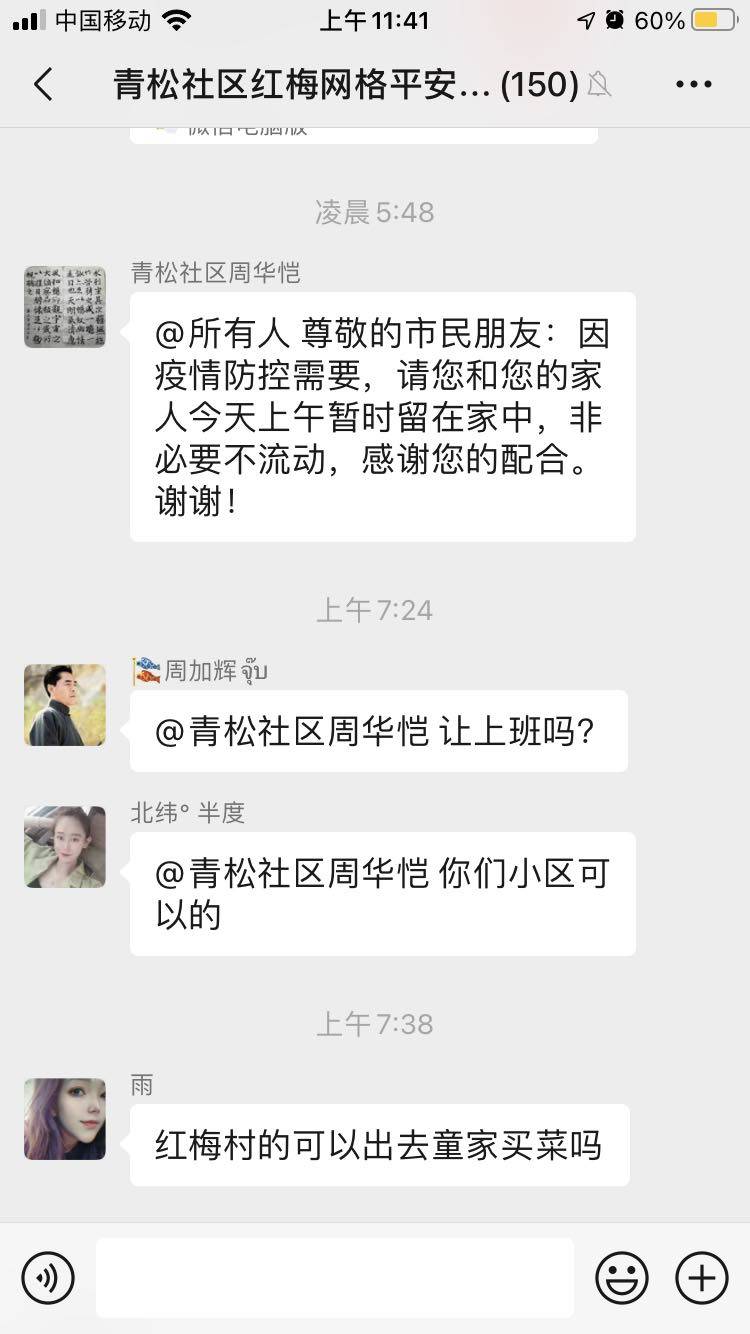Focus the message text field
This screenshot has height=1334, width=750.
(x=335, y=1278)
